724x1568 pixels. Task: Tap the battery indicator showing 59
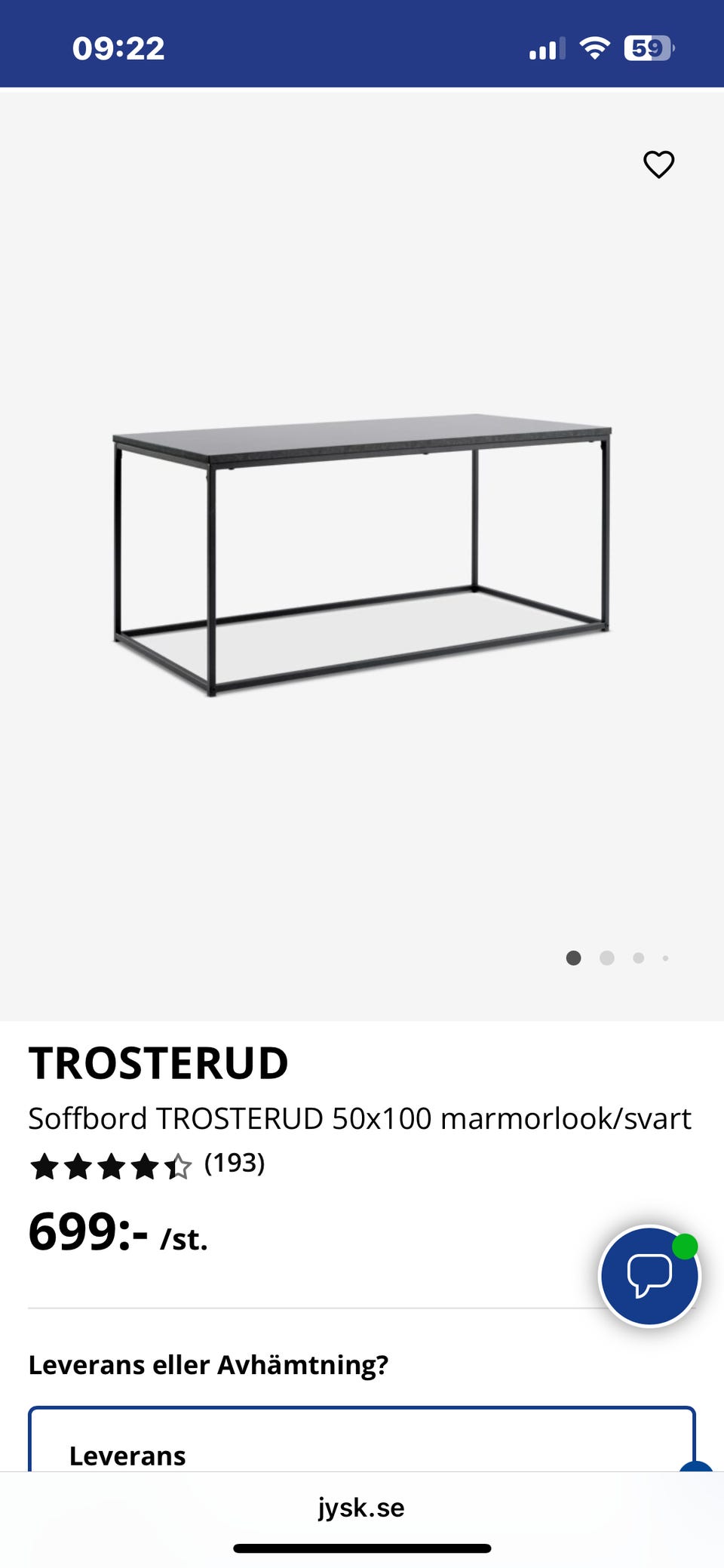coord(647,48)
